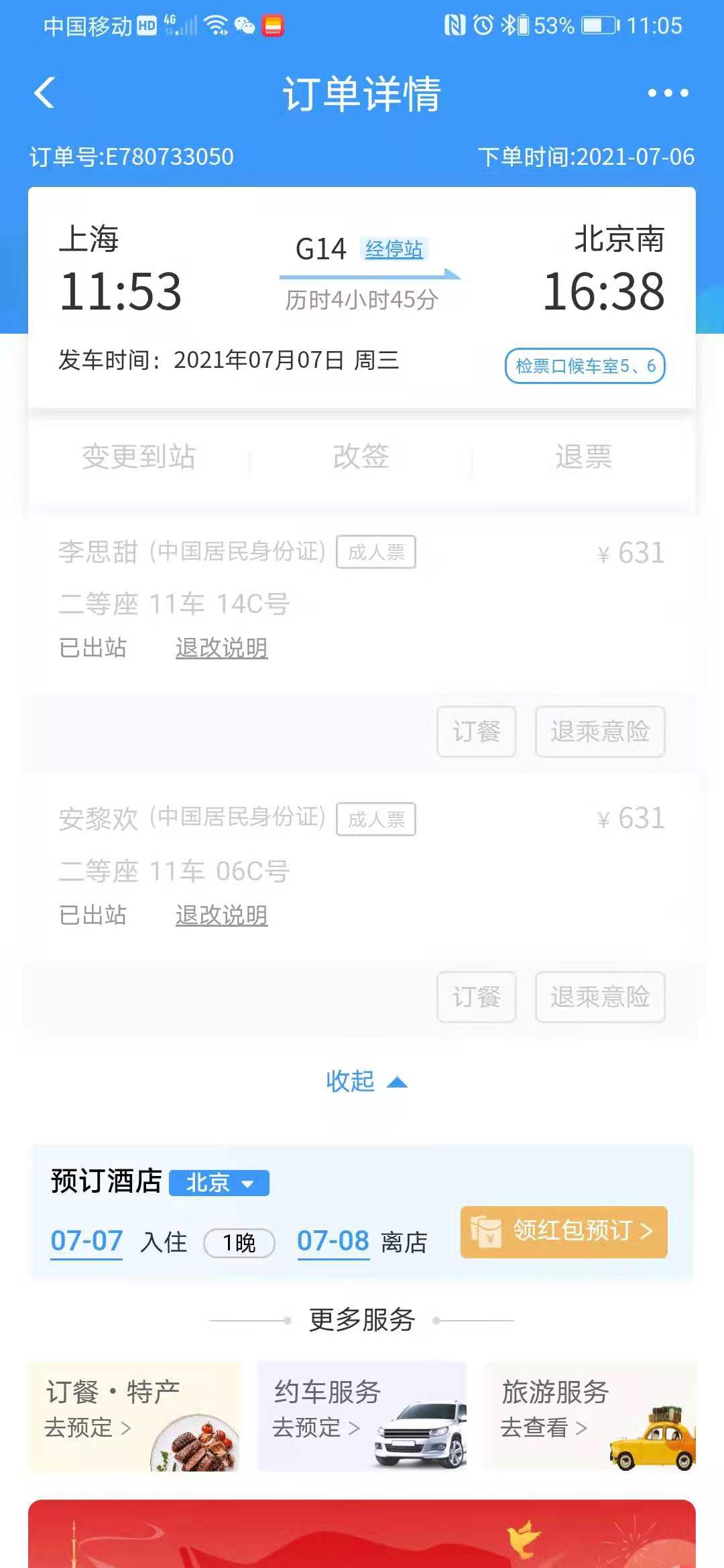Go back from order details
The image size is (724, 1568).
pyautogui.click(x=44, y=92)
